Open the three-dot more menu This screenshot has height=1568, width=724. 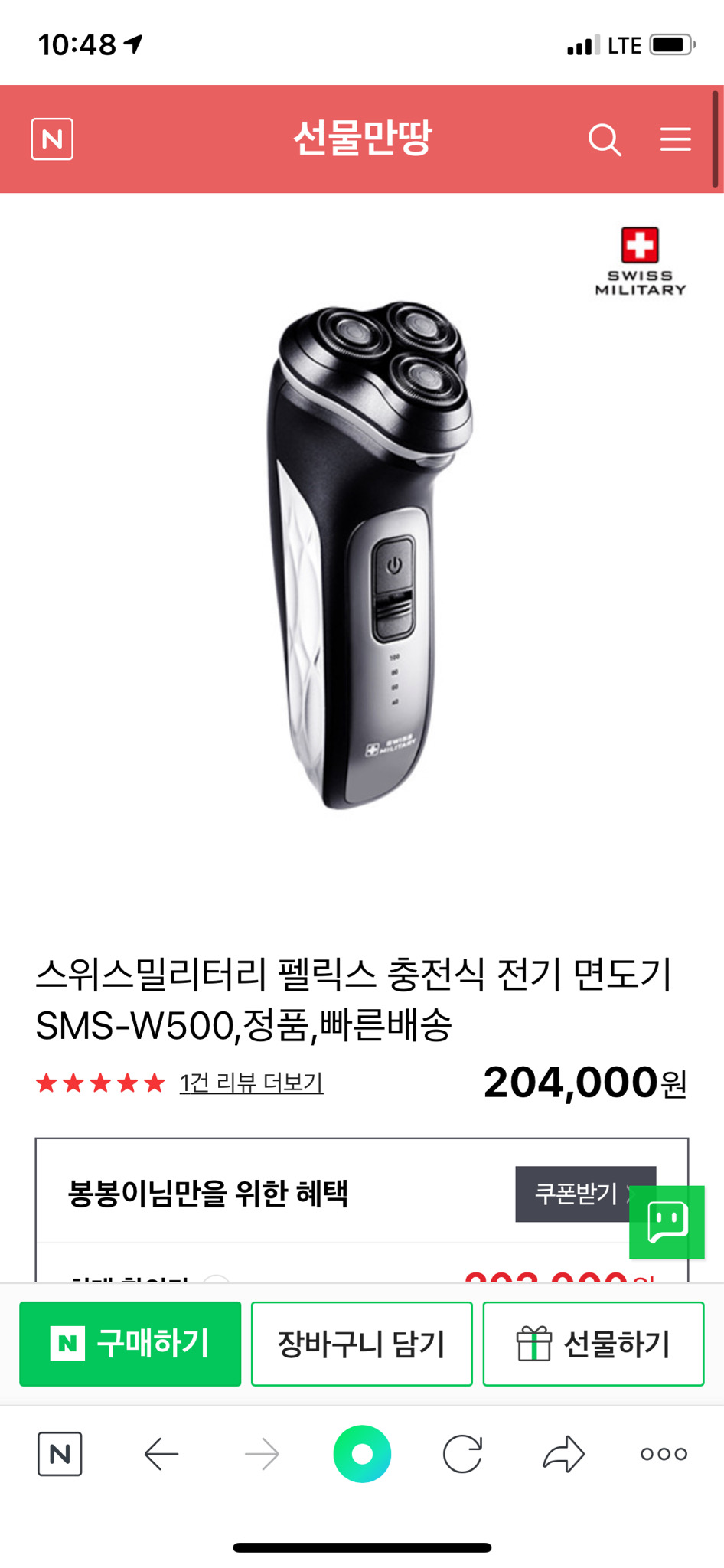coord(664,1454)
